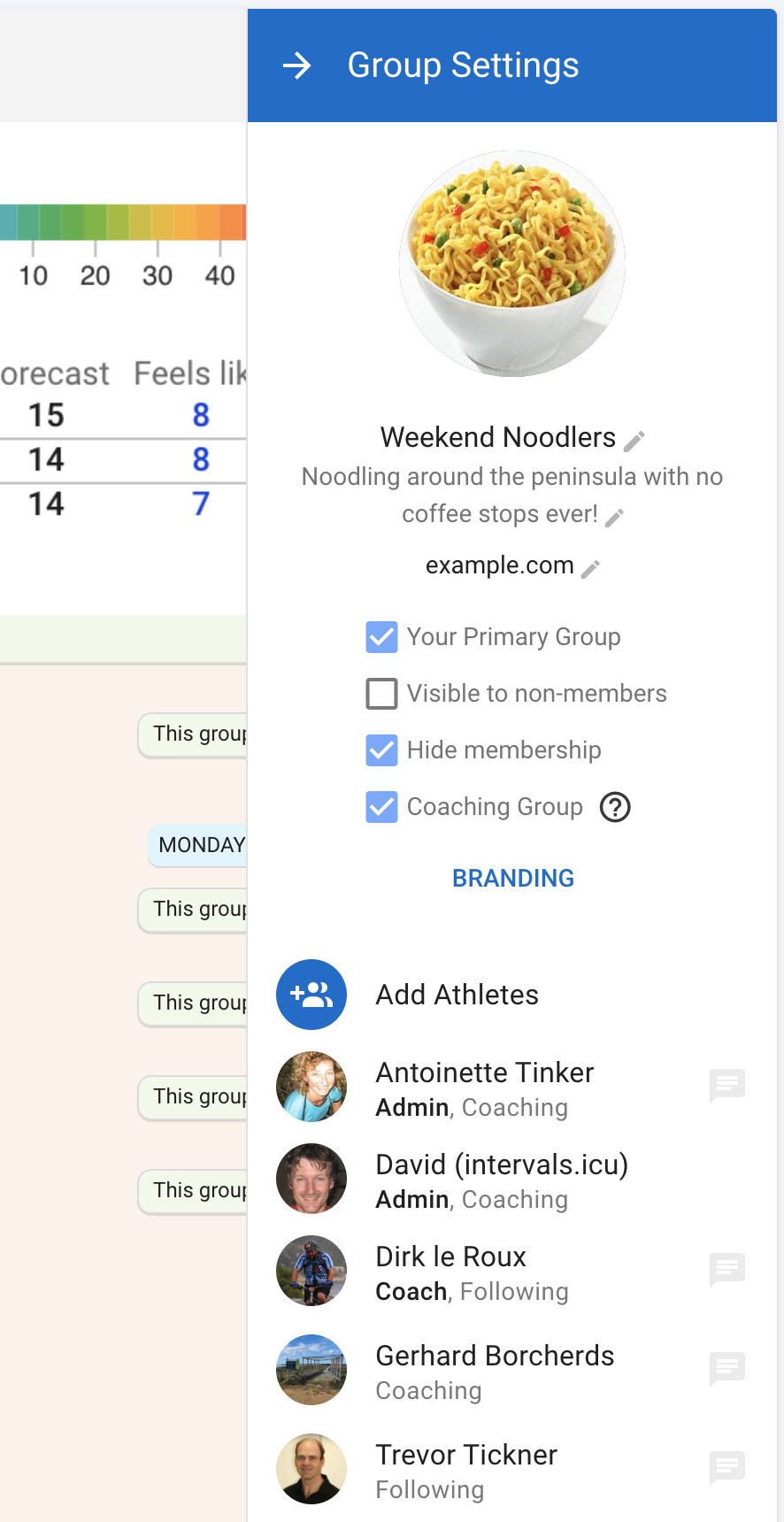Message Gerhard Borcherds via chat icon
This screenshot has width=784, height=1522.
tap(726, 1368)
